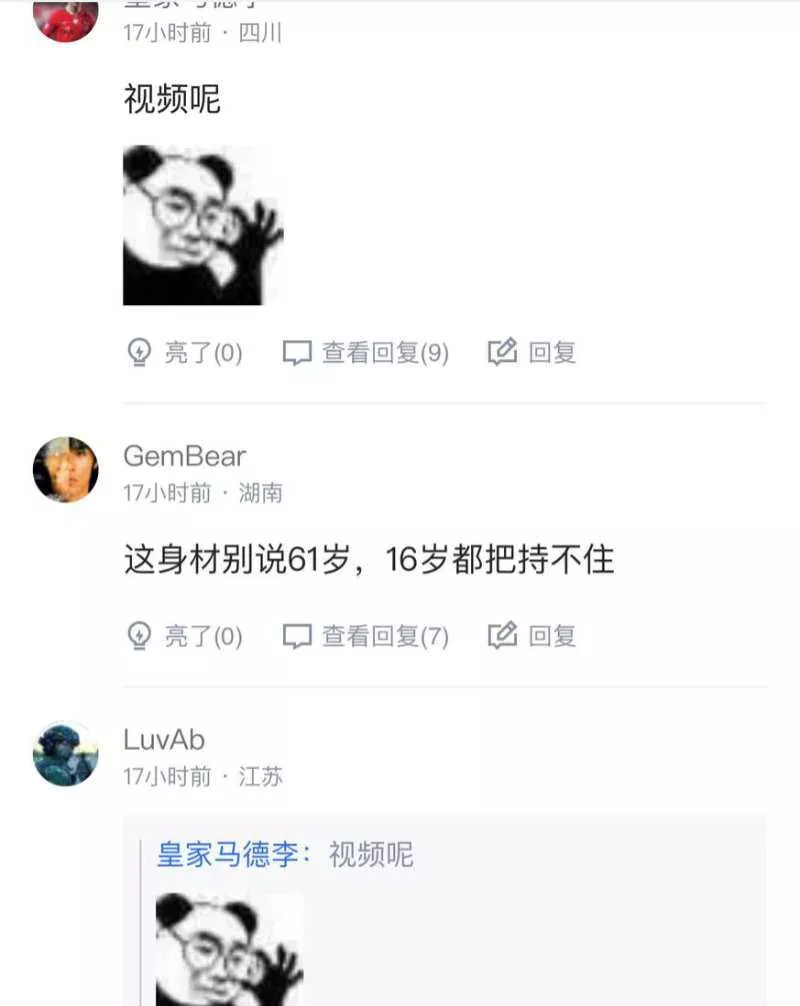
Task: Tap 亮了 under GemBear's comment
Action: click(x=185, y=636)
